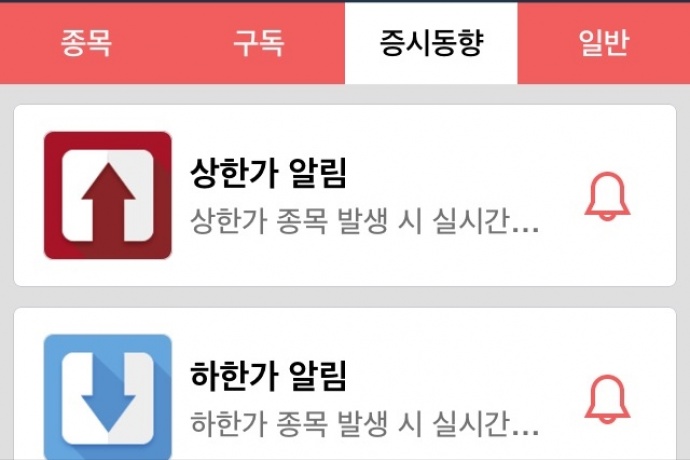Switch to the 구독 tab

coord(259,44)
